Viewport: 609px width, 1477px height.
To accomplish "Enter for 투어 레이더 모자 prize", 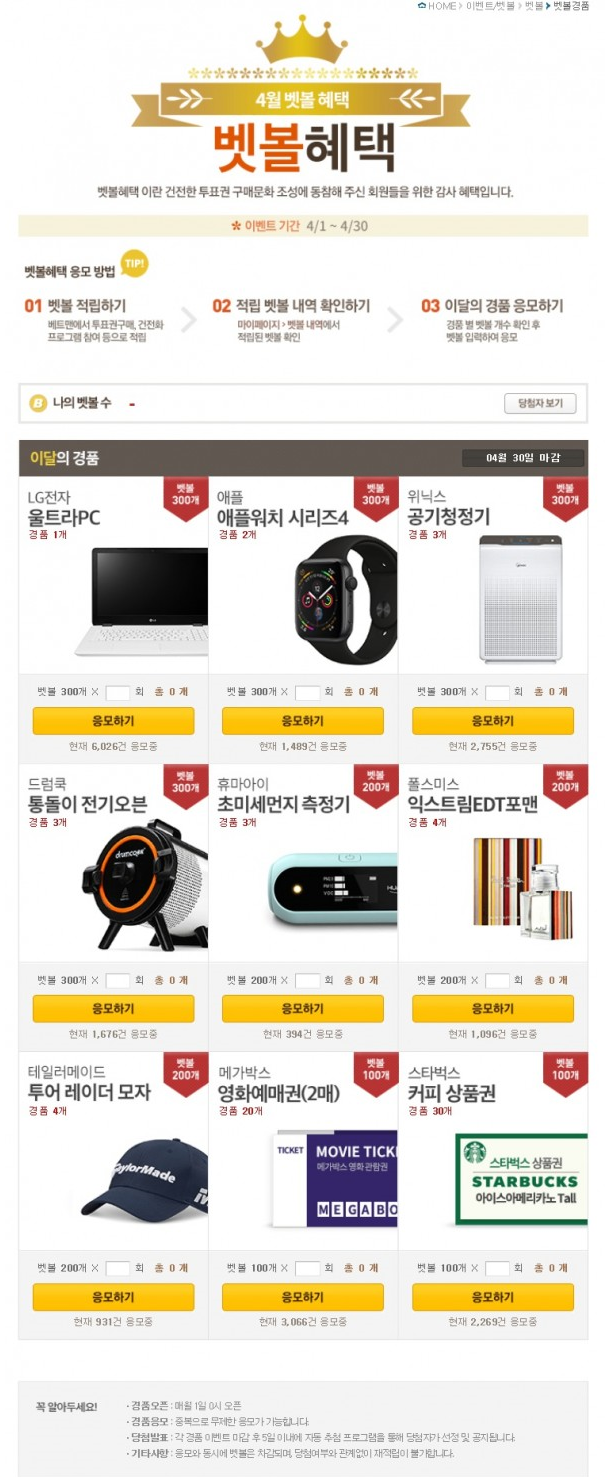I will coord(113,1297).
